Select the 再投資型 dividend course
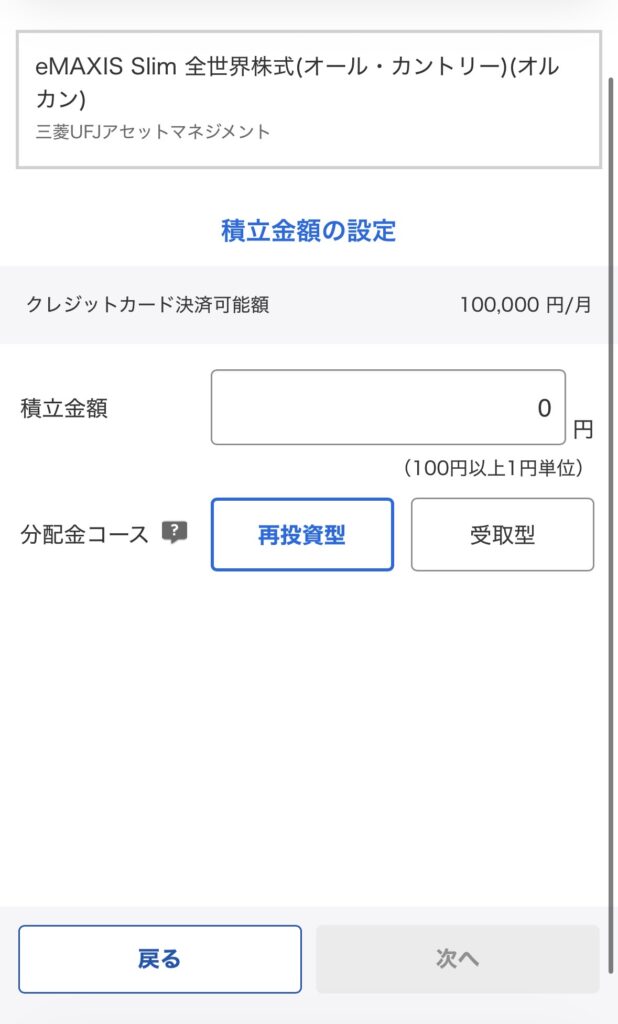618x1024 pixels. (x=302, y=535)
